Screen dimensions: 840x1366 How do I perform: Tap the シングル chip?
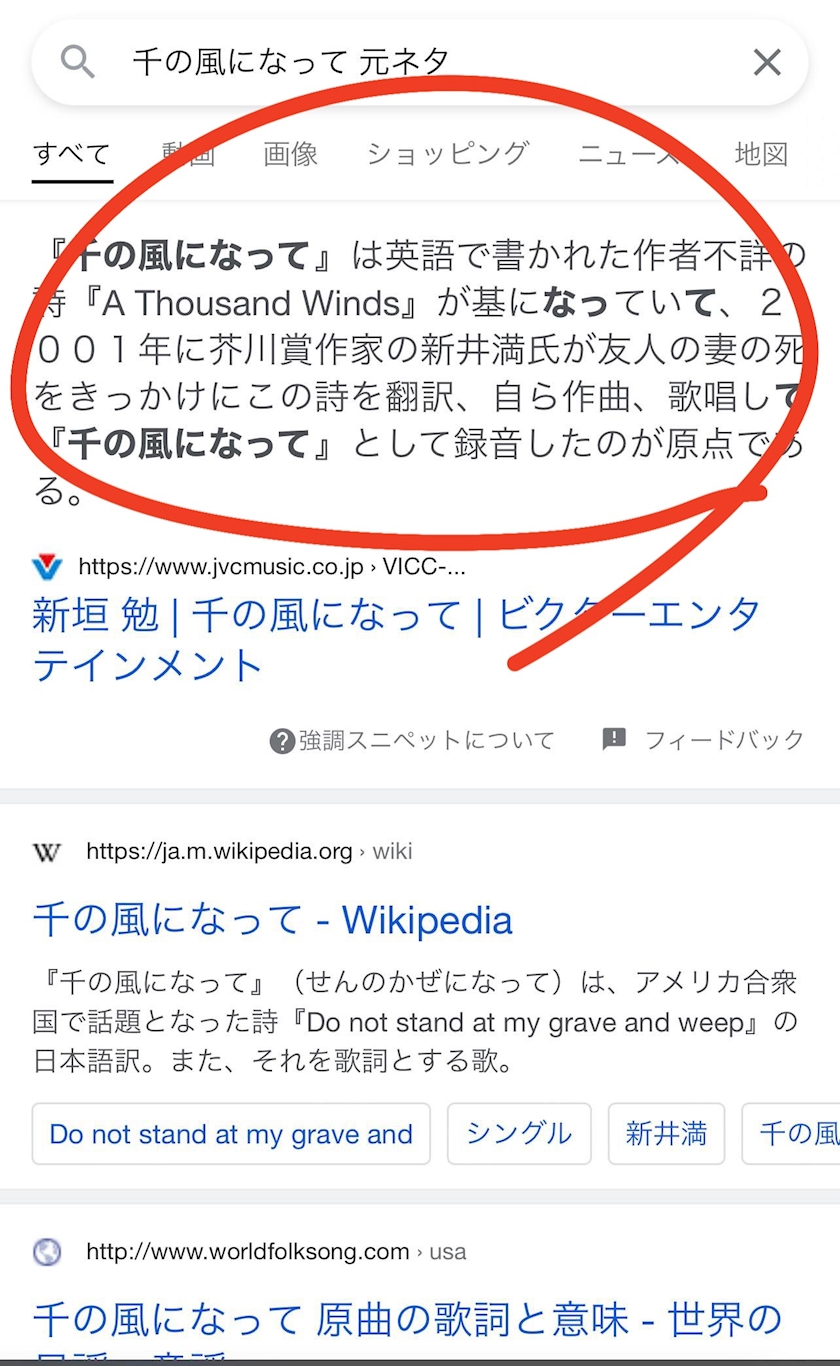point(519,1134)
